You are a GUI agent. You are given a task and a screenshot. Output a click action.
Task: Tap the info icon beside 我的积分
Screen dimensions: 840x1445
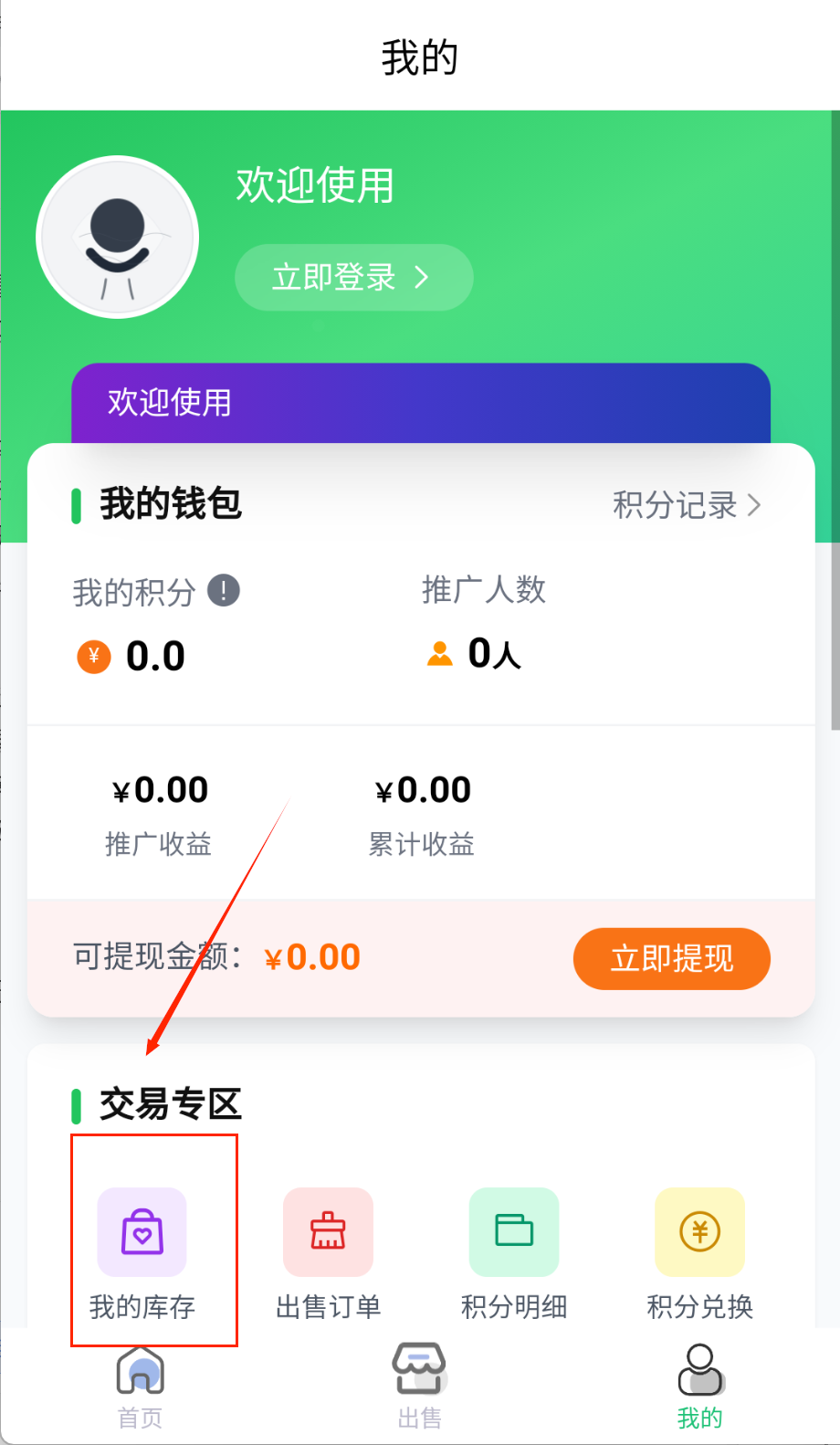tap(224, 591)
